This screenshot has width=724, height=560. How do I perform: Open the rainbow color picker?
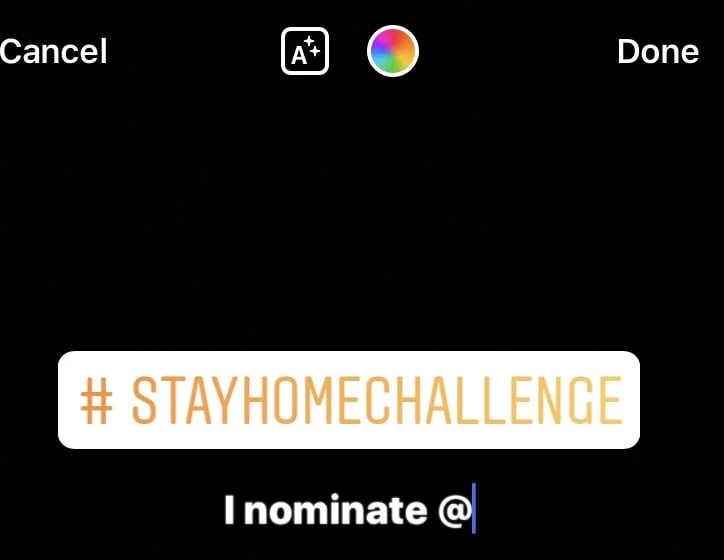click(x=393, y=52)
